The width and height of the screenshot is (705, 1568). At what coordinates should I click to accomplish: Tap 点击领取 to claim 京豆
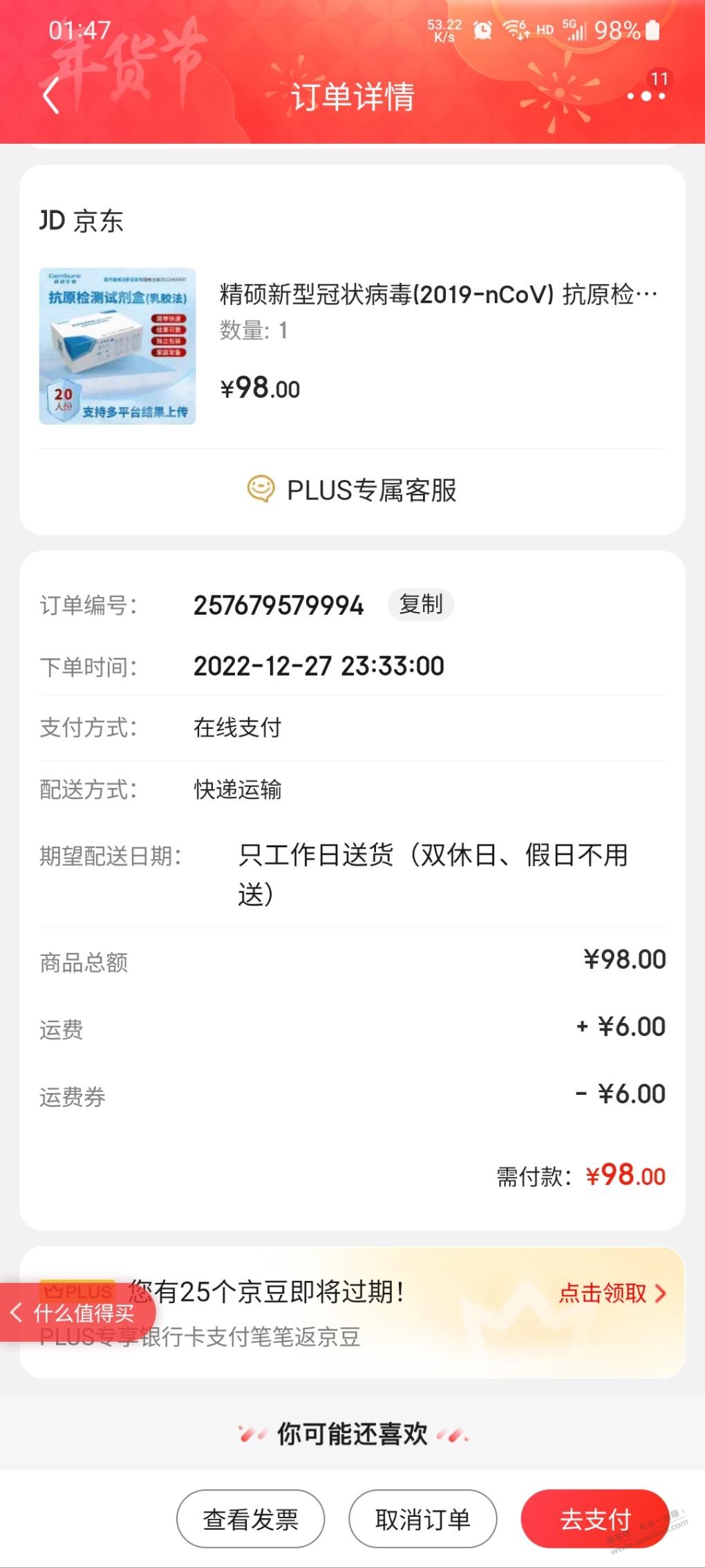[x=612, y=1293]
